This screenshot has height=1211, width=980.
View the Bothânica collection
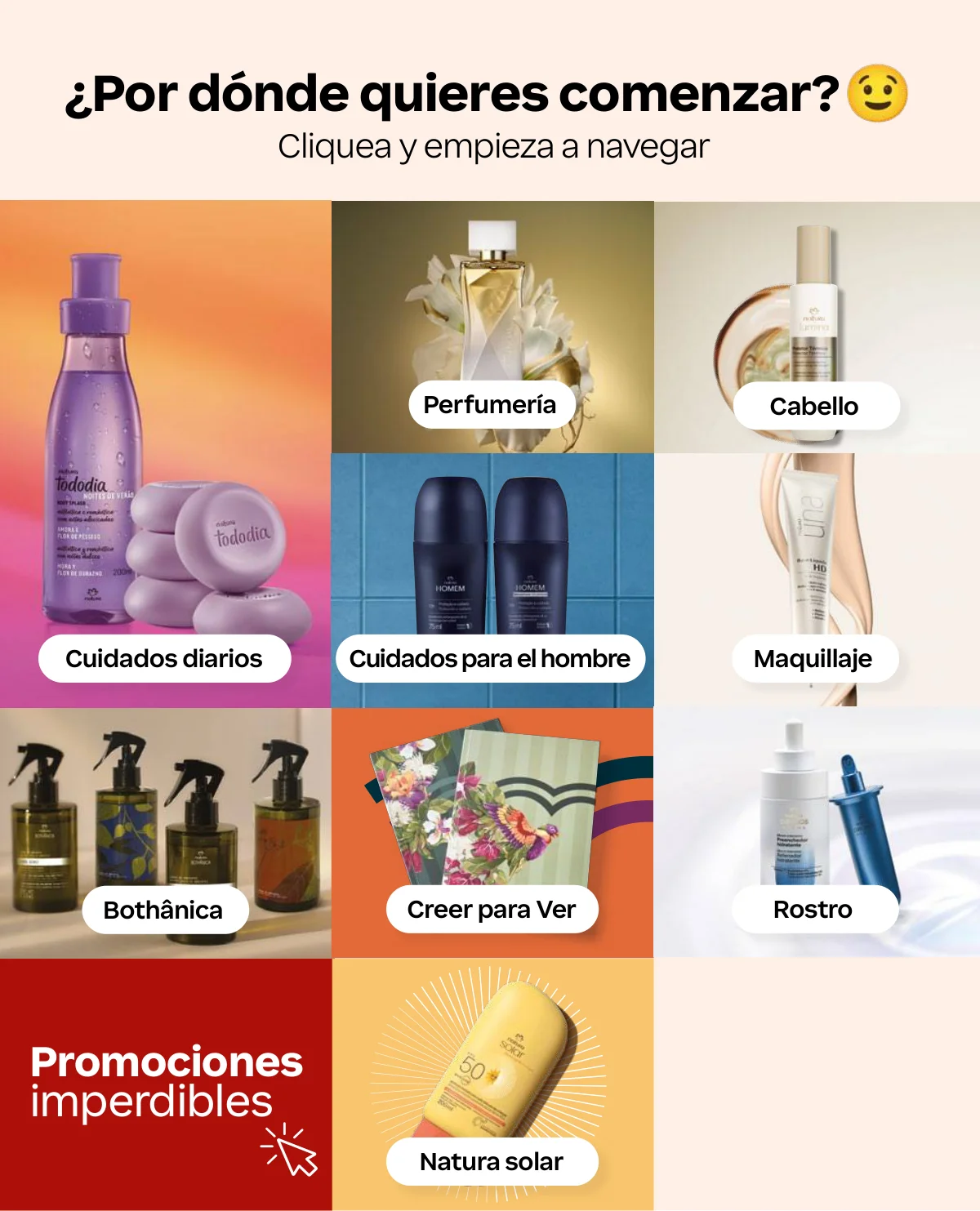coord(164,910)
